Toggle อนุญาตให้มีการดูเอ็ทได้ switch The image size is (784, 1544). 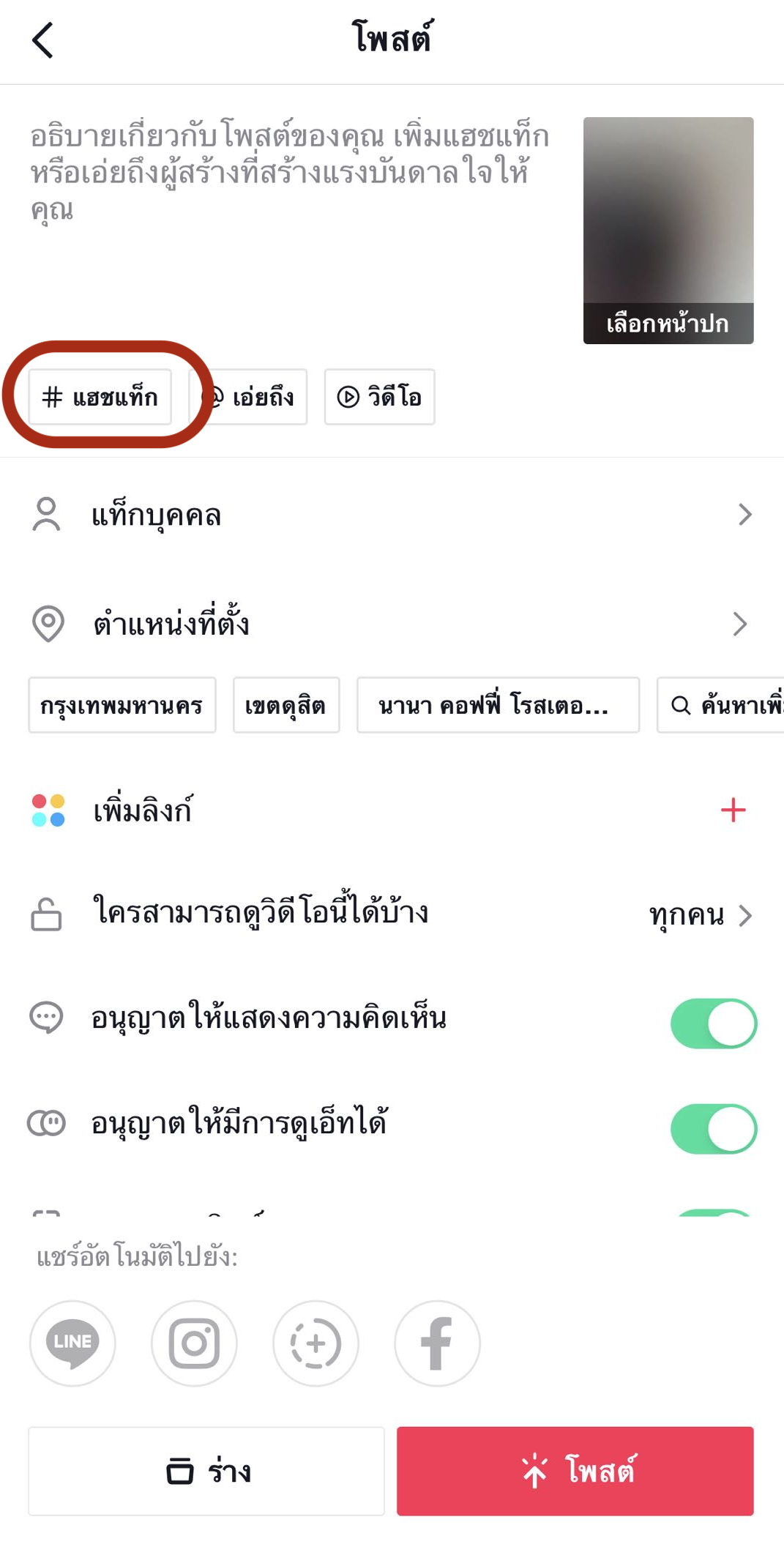pos(714,1128)
